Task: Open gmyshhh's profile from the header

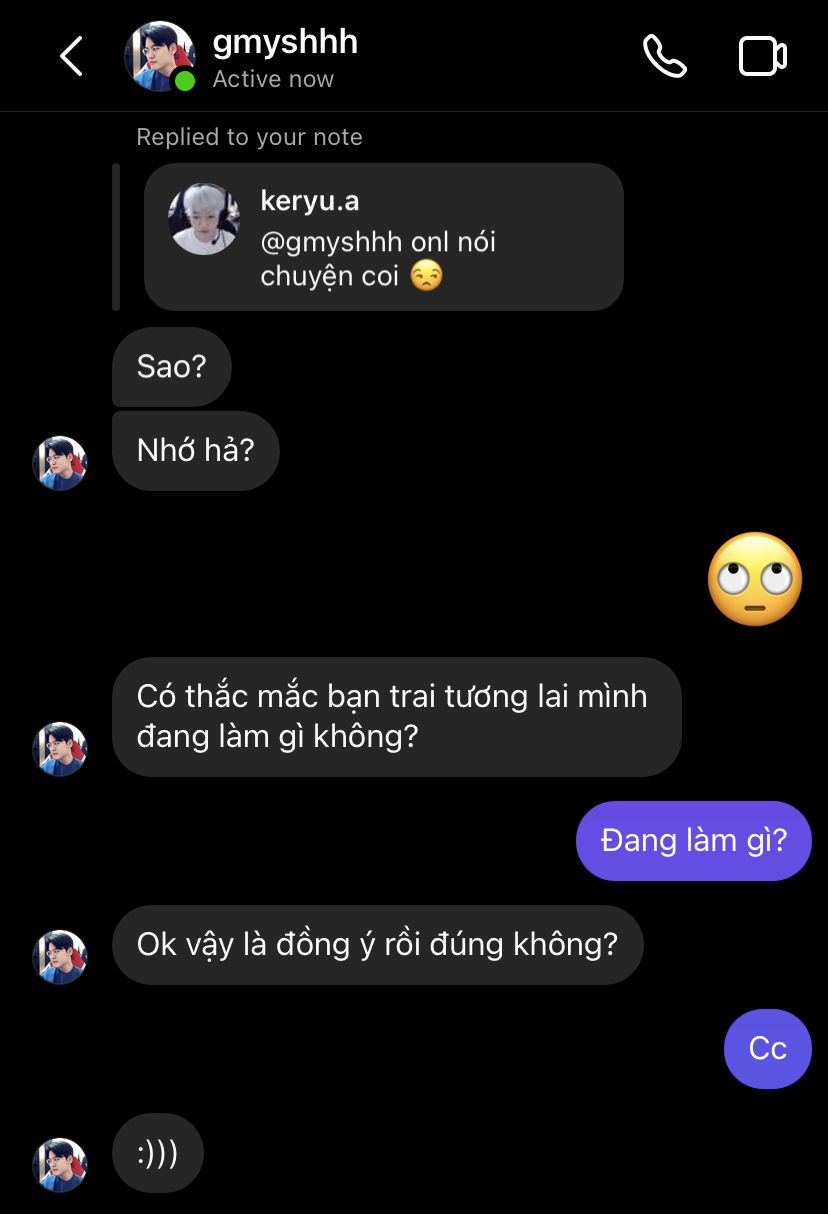Action: click(284, 44)
